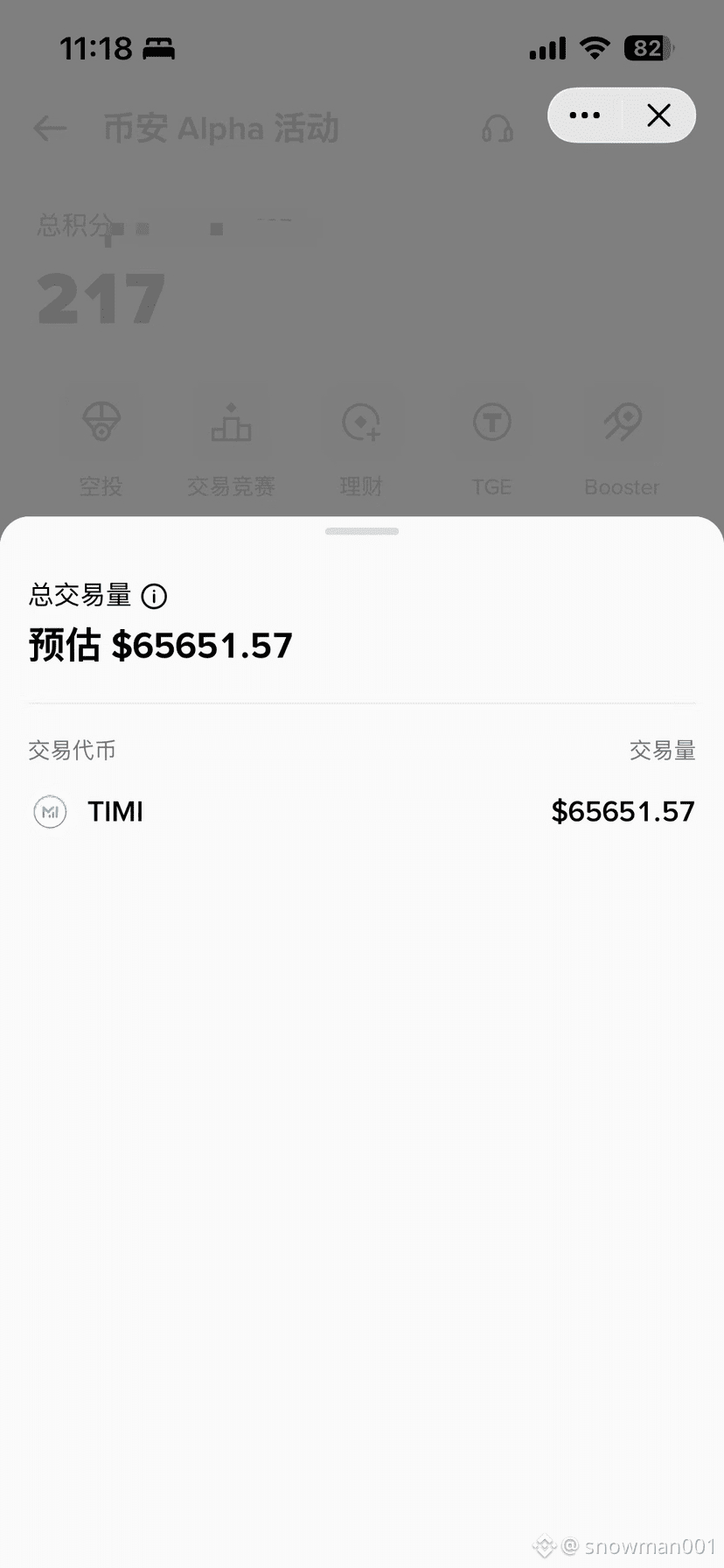The width and height of the screenshot is (724, 1568).
Task: Open the mini program more options menu
Action: pyautogui.click(x=584, y=115)
